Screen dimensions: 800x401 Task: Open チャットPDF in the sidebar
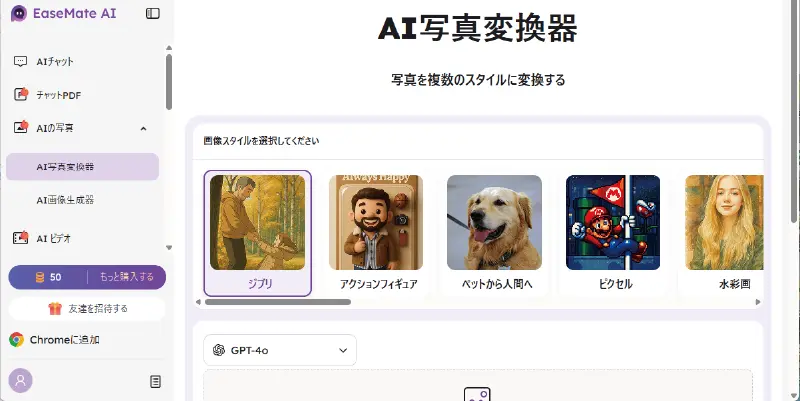tap(59, 95)
